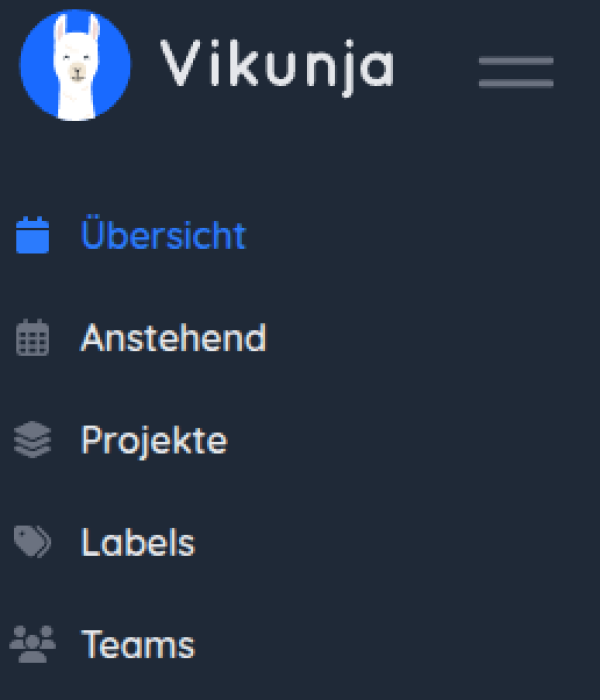Go to Anstehend tasks
Screen dimensions: 600x700
[x=173, y=338]
